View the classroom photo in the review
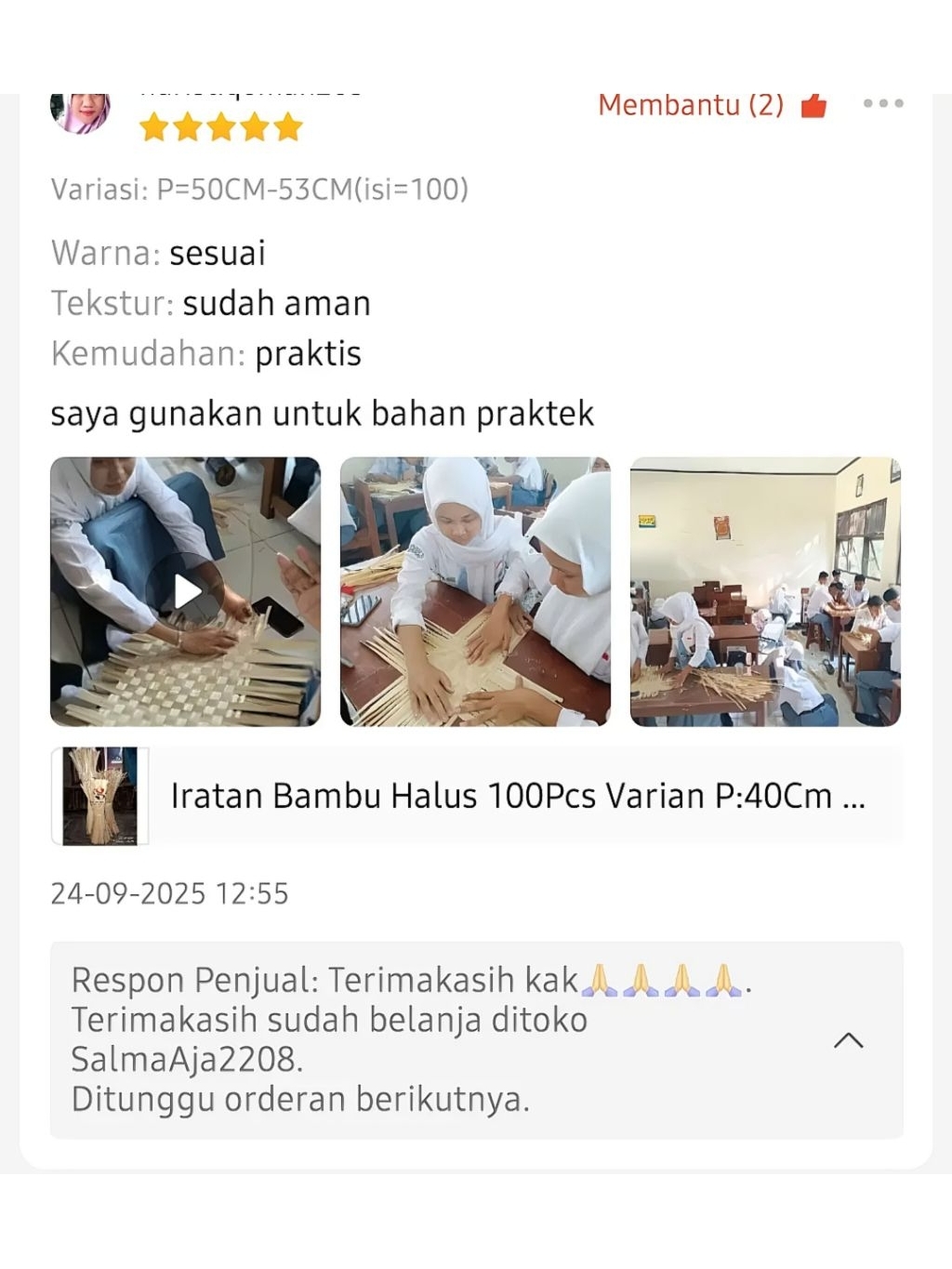 click(765, 591)
